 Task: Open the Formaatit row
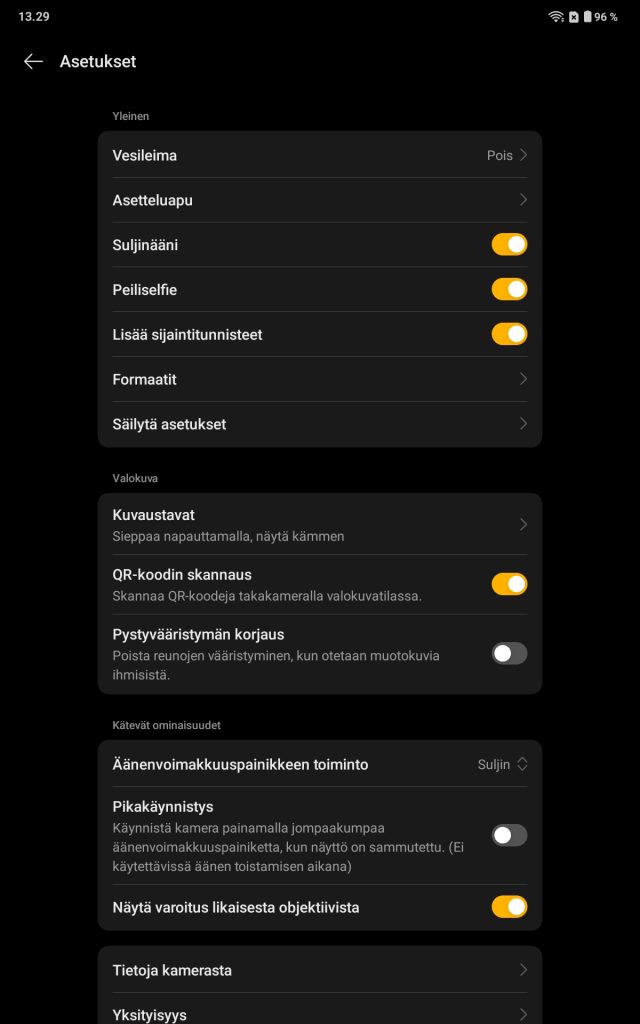point(320,379)
